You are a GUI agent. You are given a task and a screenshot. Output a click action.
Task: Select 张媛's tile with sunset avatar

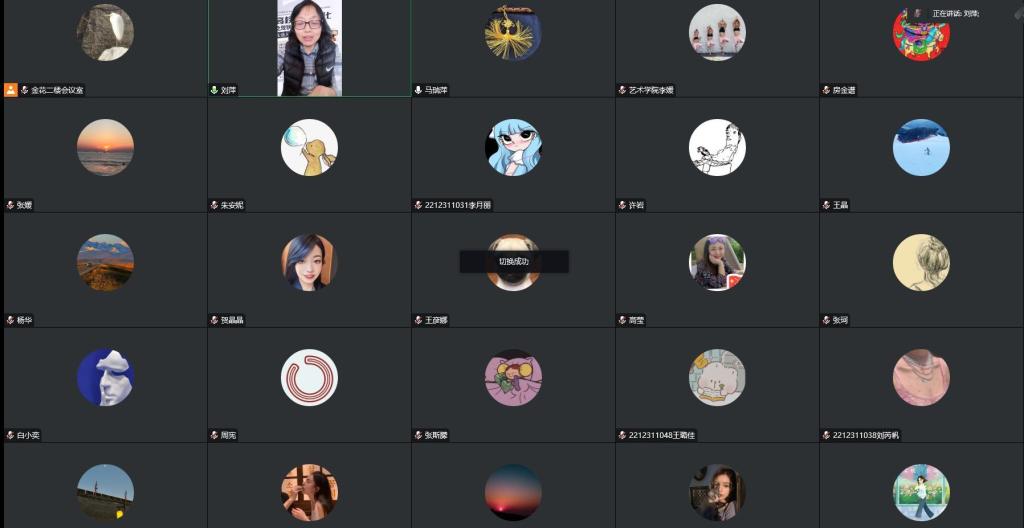105,148
